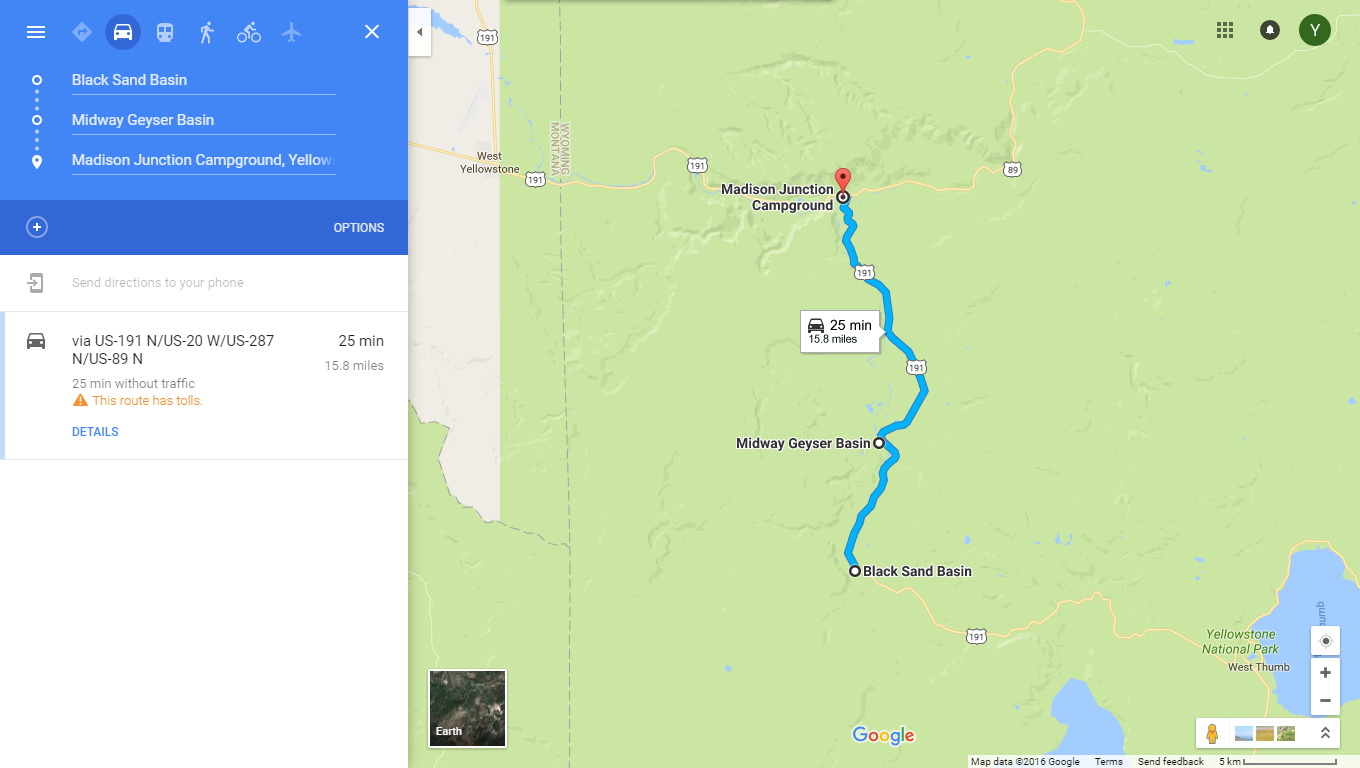Select walking travel mode
The height and width of the screenshot is (768, 1360).
[x=207, y=32]
